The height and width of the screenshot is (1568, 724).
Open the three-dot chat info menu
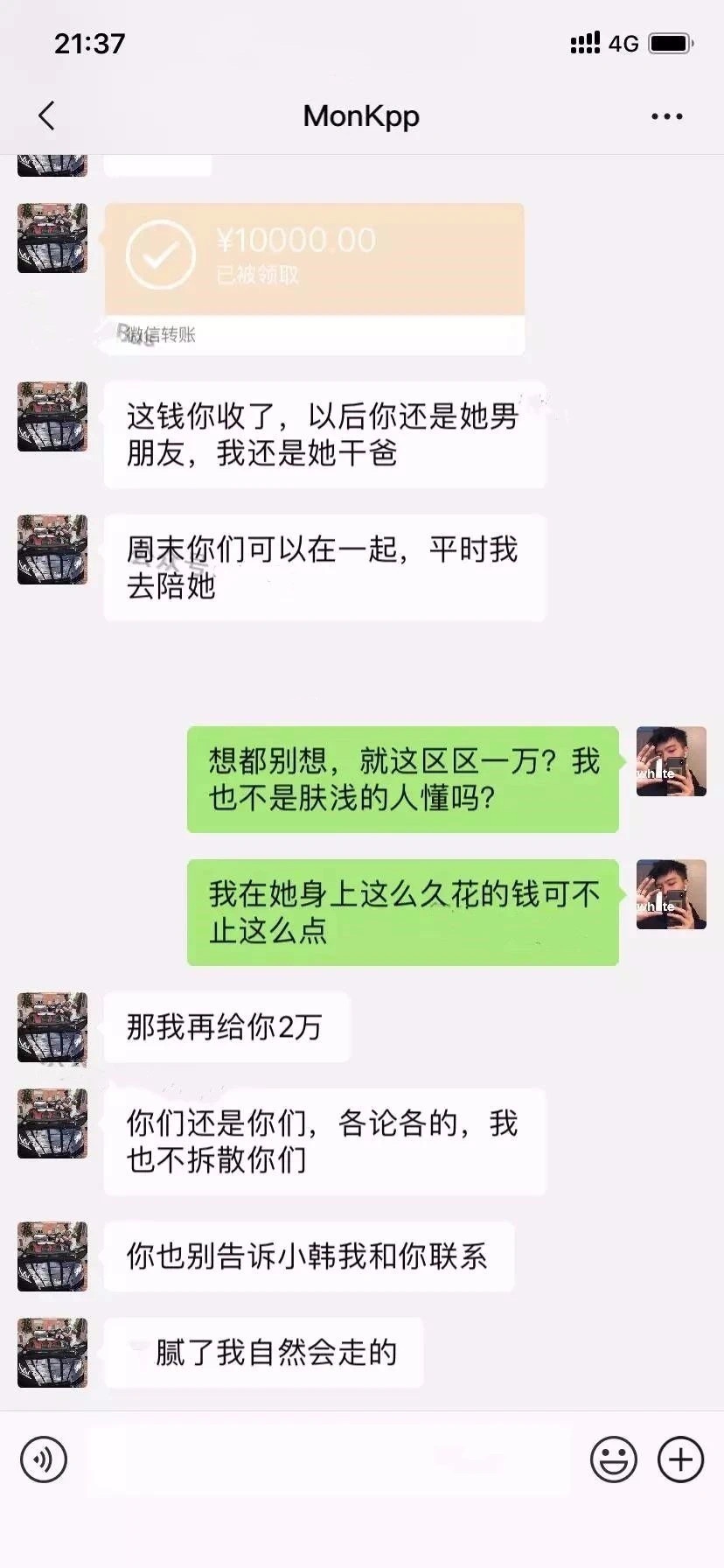tap(666, 116)
